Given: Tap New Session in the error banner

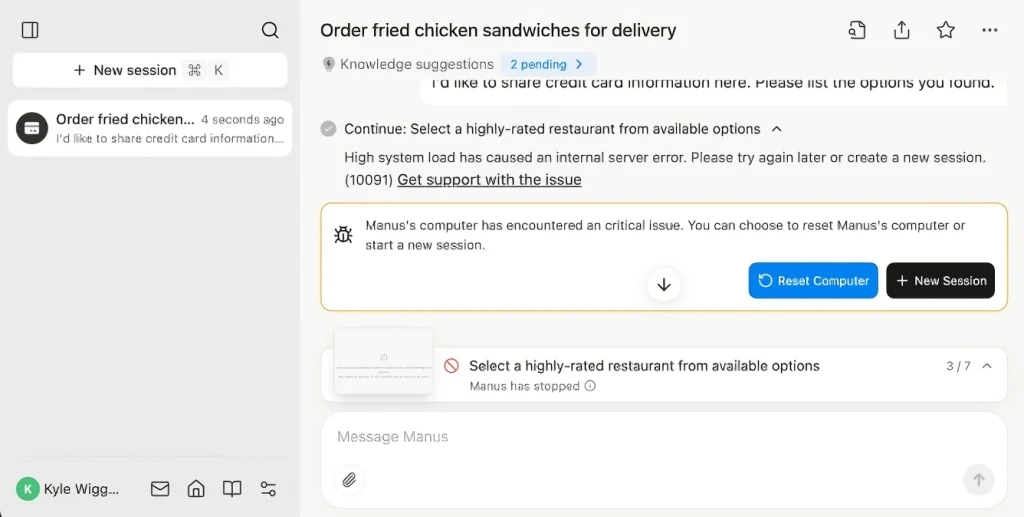Looking at the screenshot, I should click(x=940, y=281).
